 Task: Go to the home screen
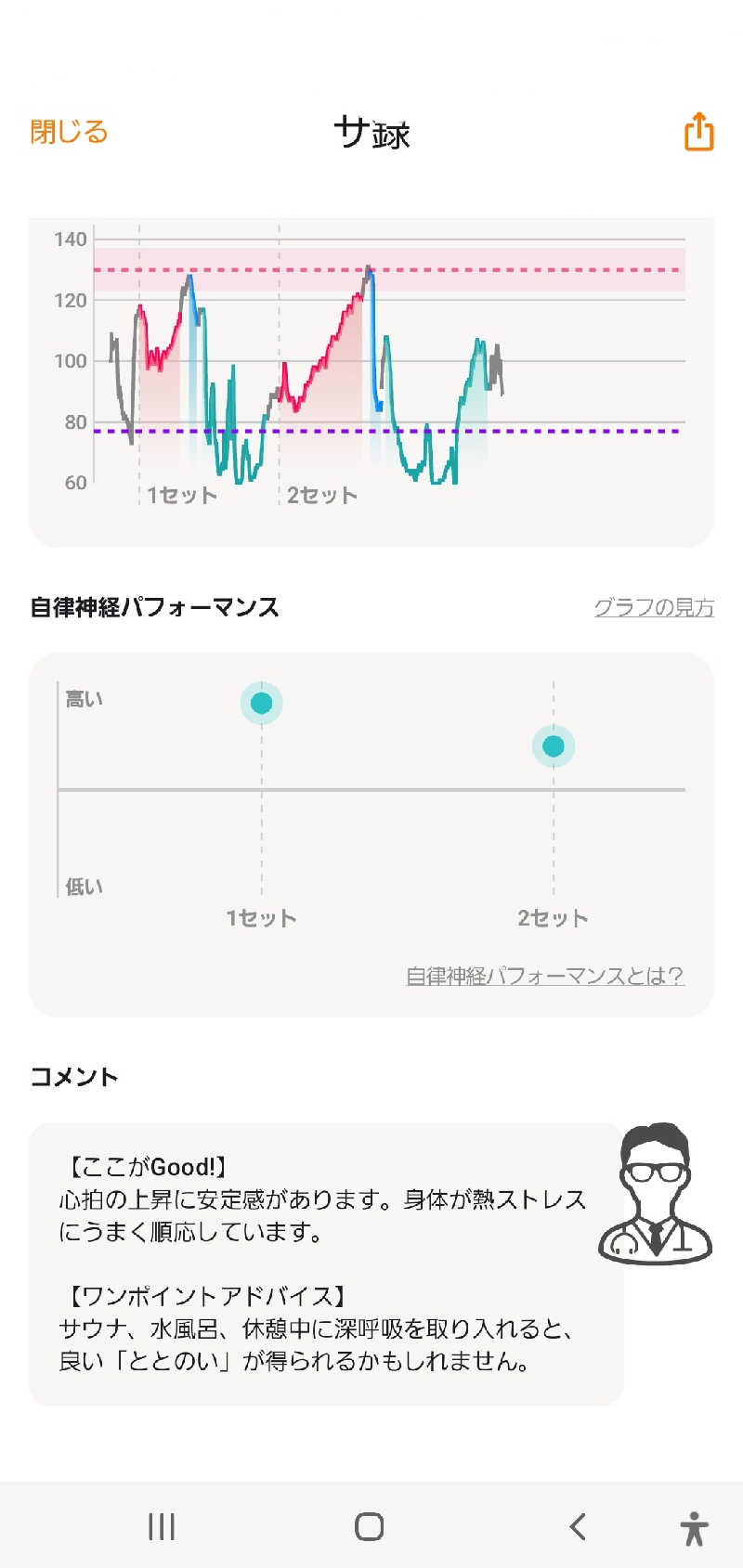[370, 1526]
